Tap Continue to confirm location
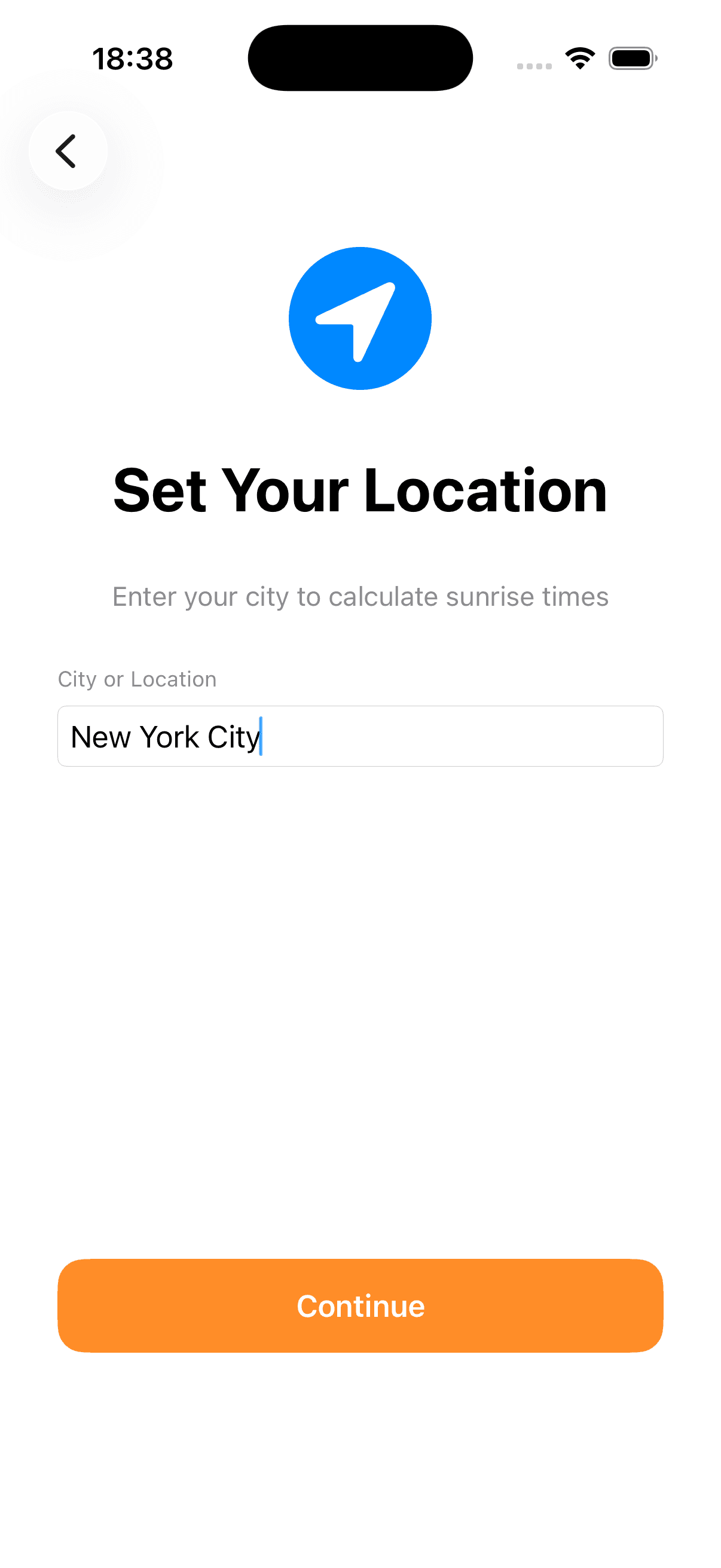 click(x=360, y=1305)
